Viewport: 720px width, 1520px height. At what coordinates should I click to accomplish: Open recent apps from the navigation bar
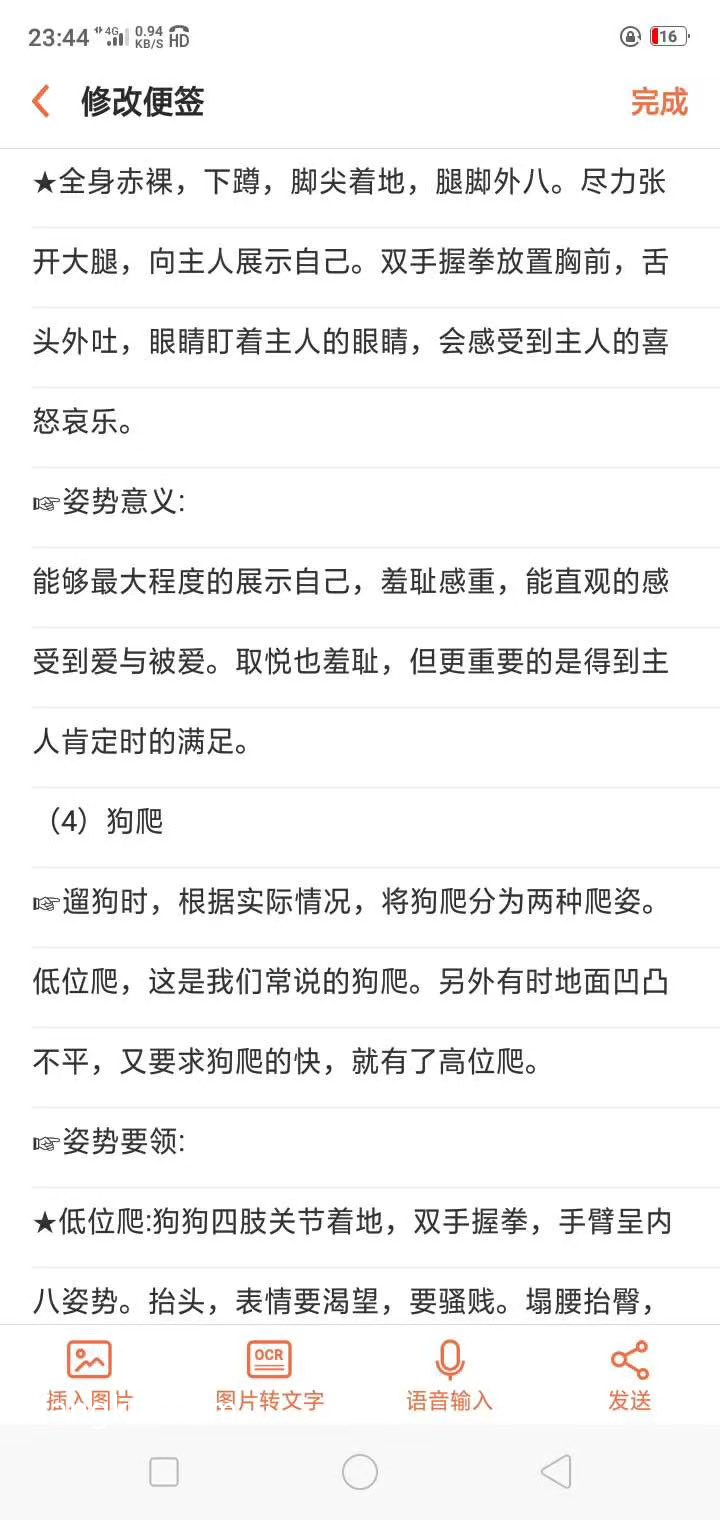[164, 1472]
